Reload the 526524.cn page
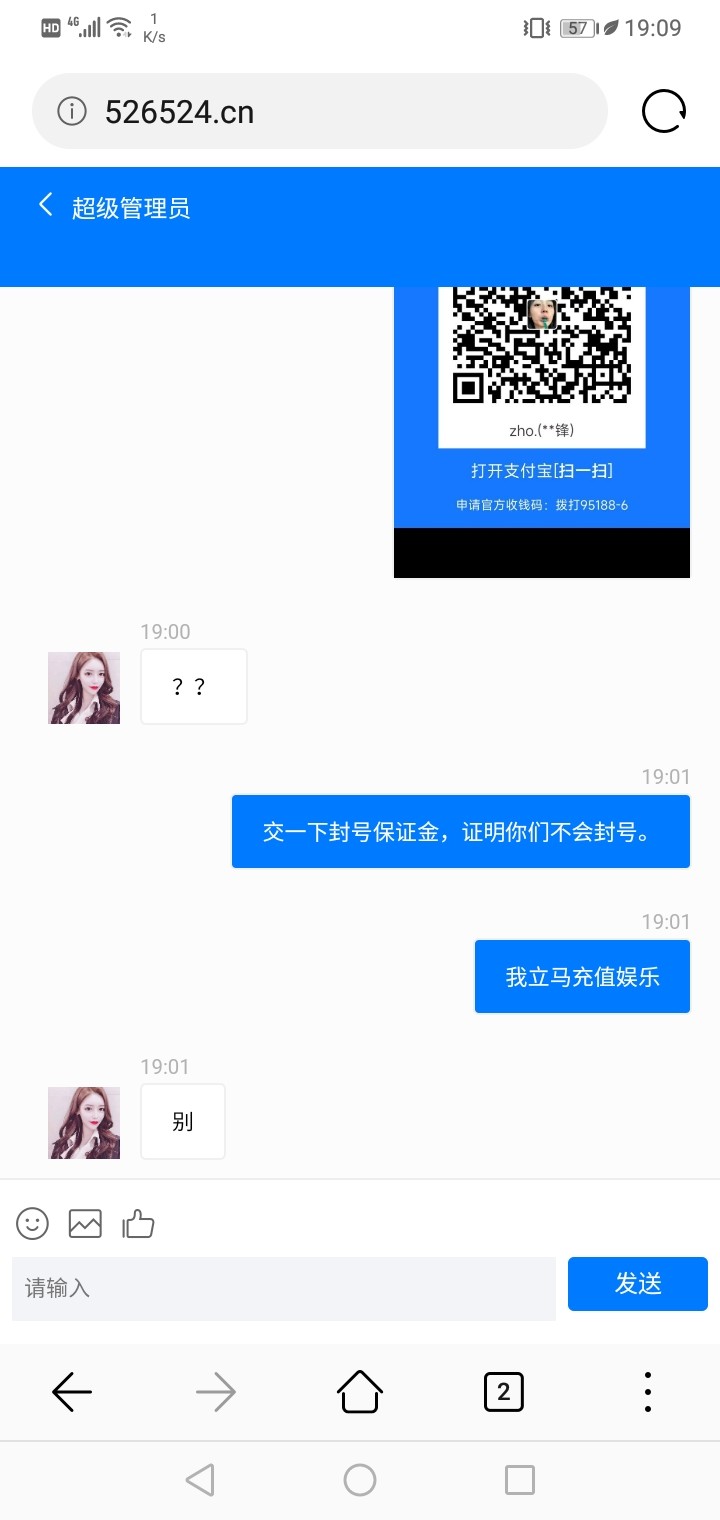 point(664,111)
